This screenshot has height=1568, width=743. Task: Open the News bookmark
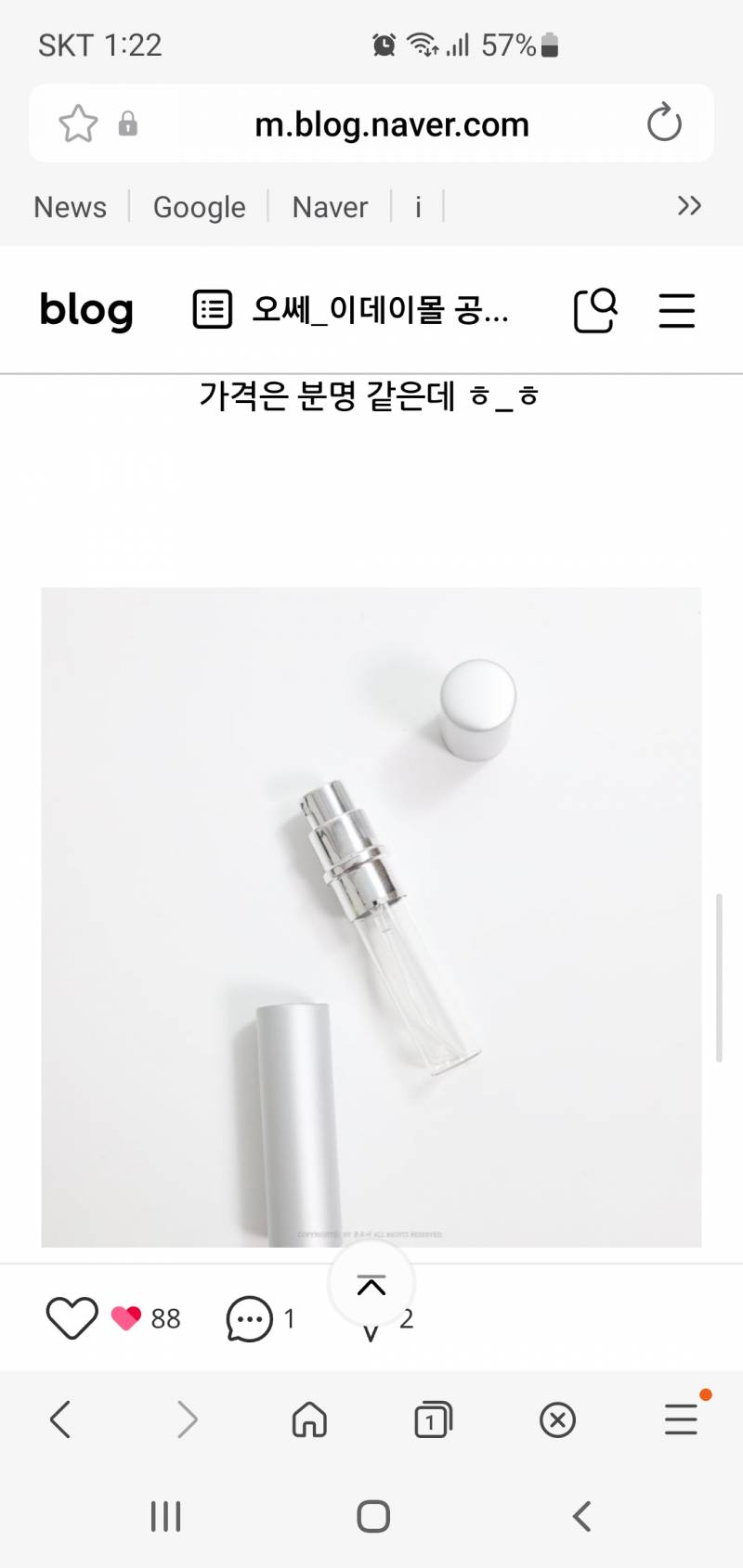[x=71, y=207]
